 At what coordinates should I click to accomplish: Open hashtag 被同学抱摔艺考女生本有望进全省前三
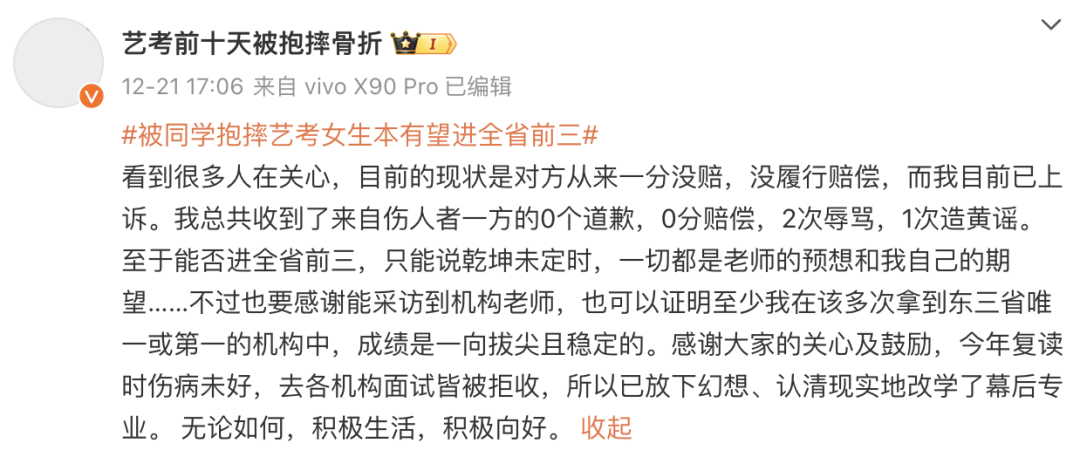coord(358,135)
